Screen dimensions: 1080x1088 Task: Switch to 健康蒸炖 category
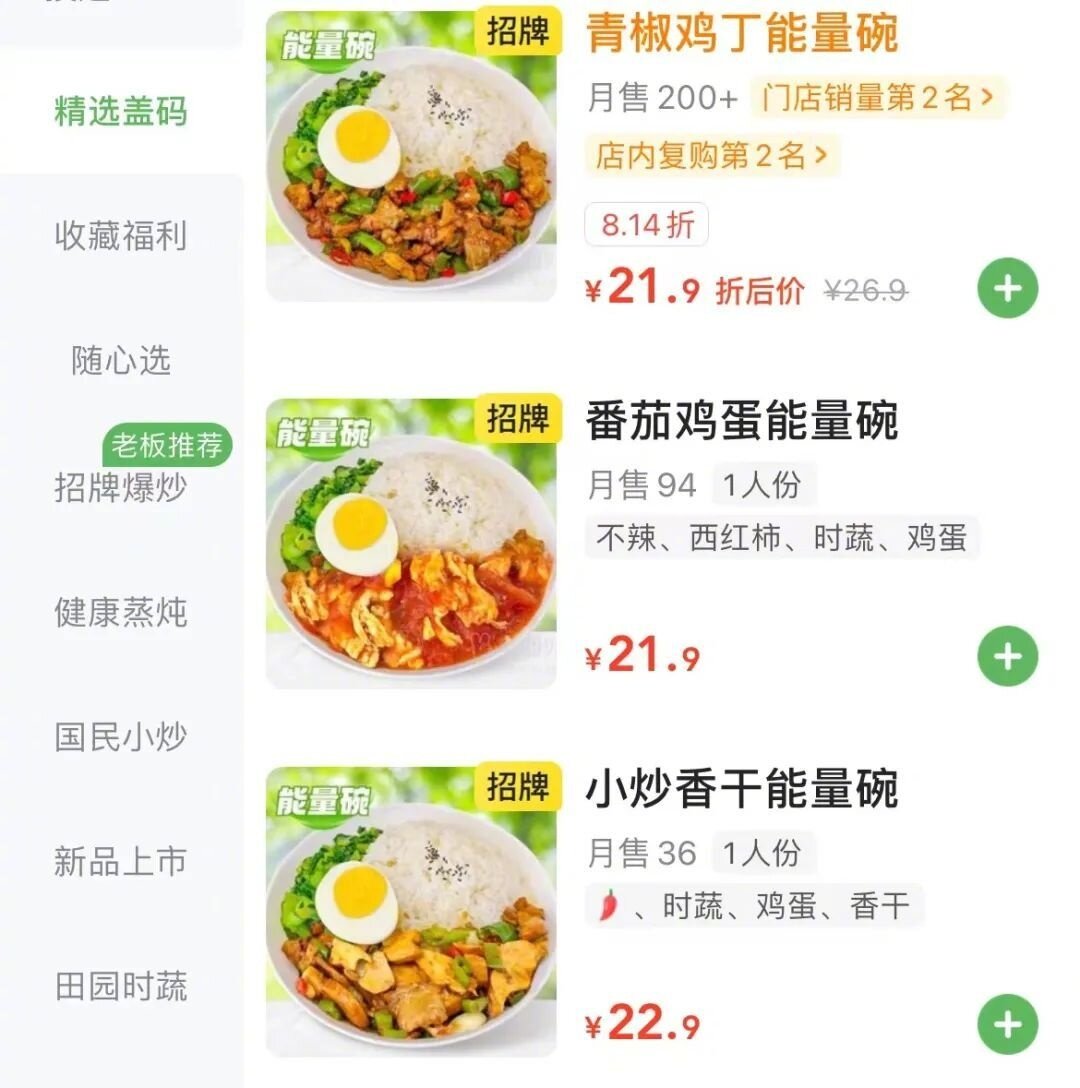(121, 612)
